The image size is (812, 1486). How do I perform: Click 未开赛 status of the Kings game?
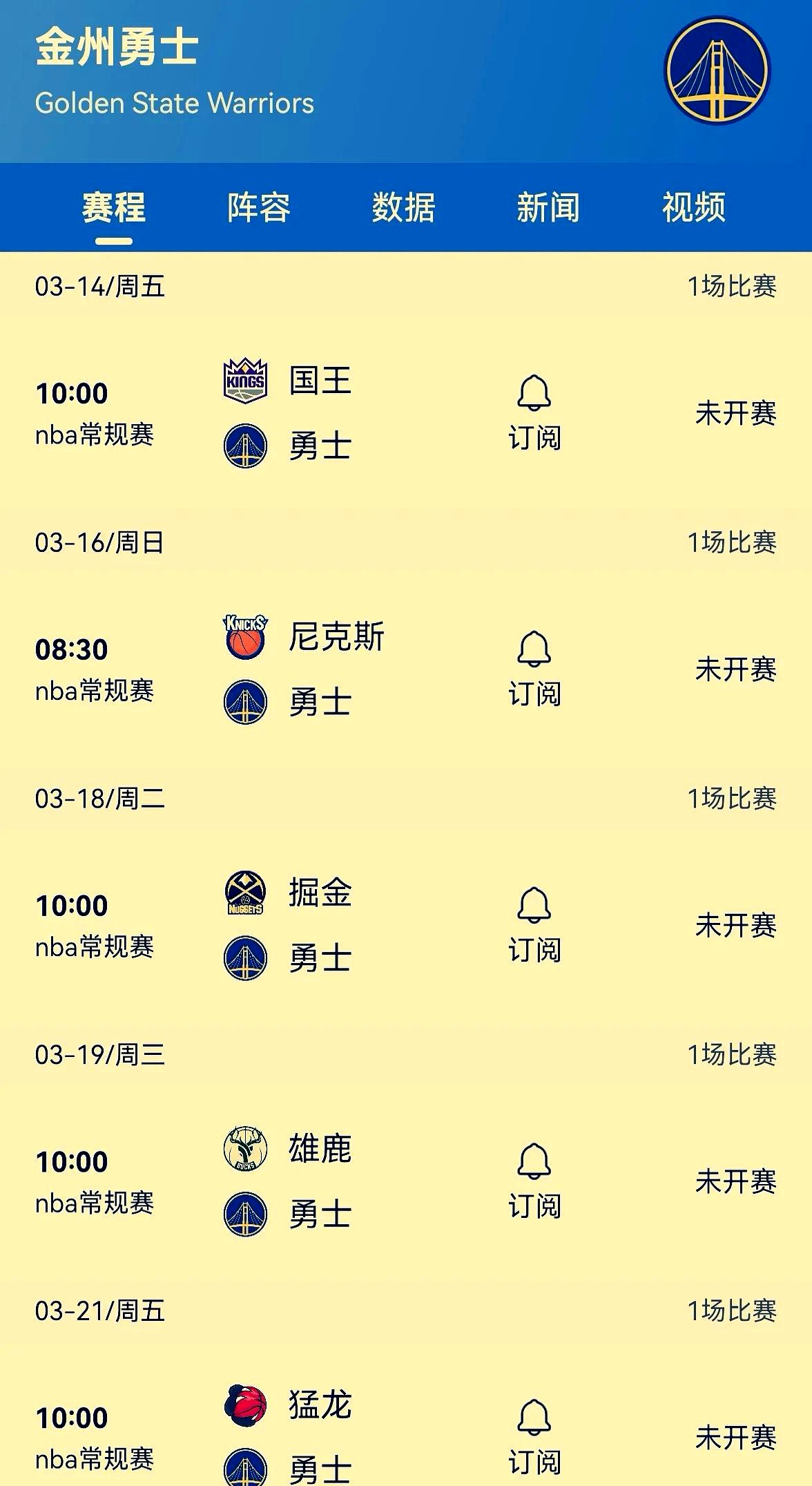735,411
